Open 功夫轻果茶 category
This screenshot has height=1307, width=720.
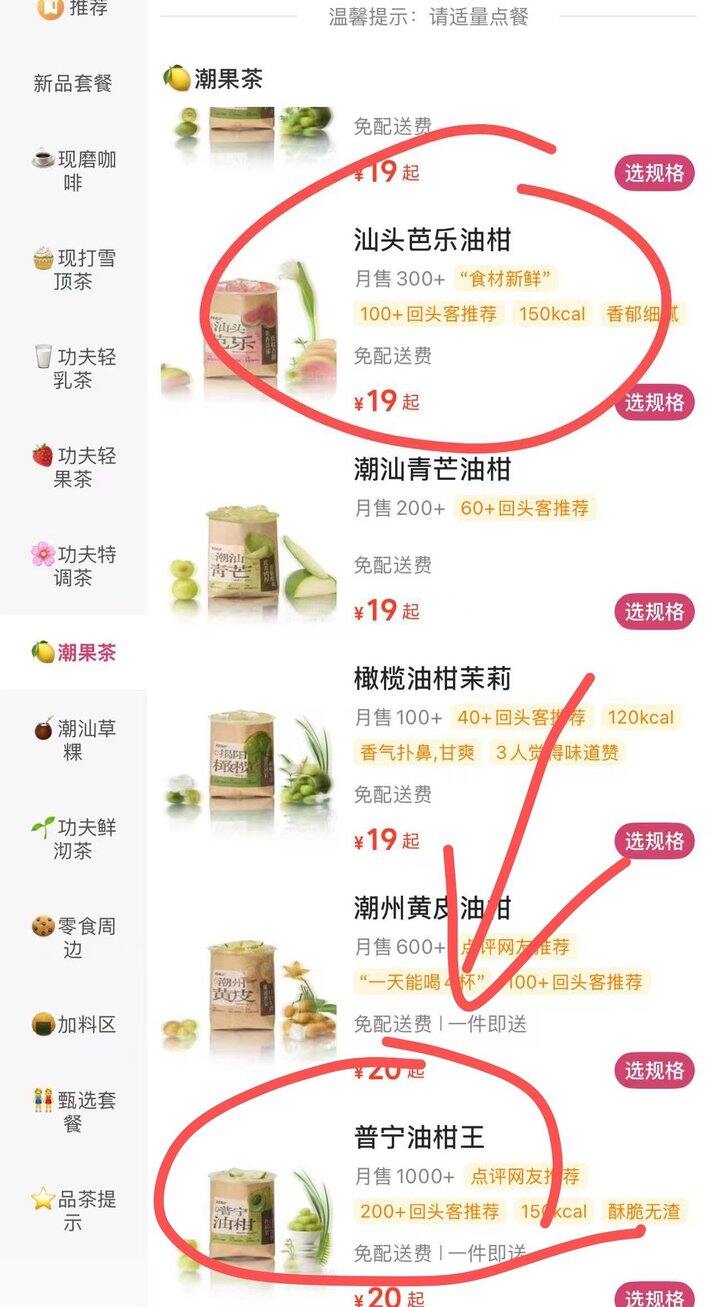click(x=73, y=467)
